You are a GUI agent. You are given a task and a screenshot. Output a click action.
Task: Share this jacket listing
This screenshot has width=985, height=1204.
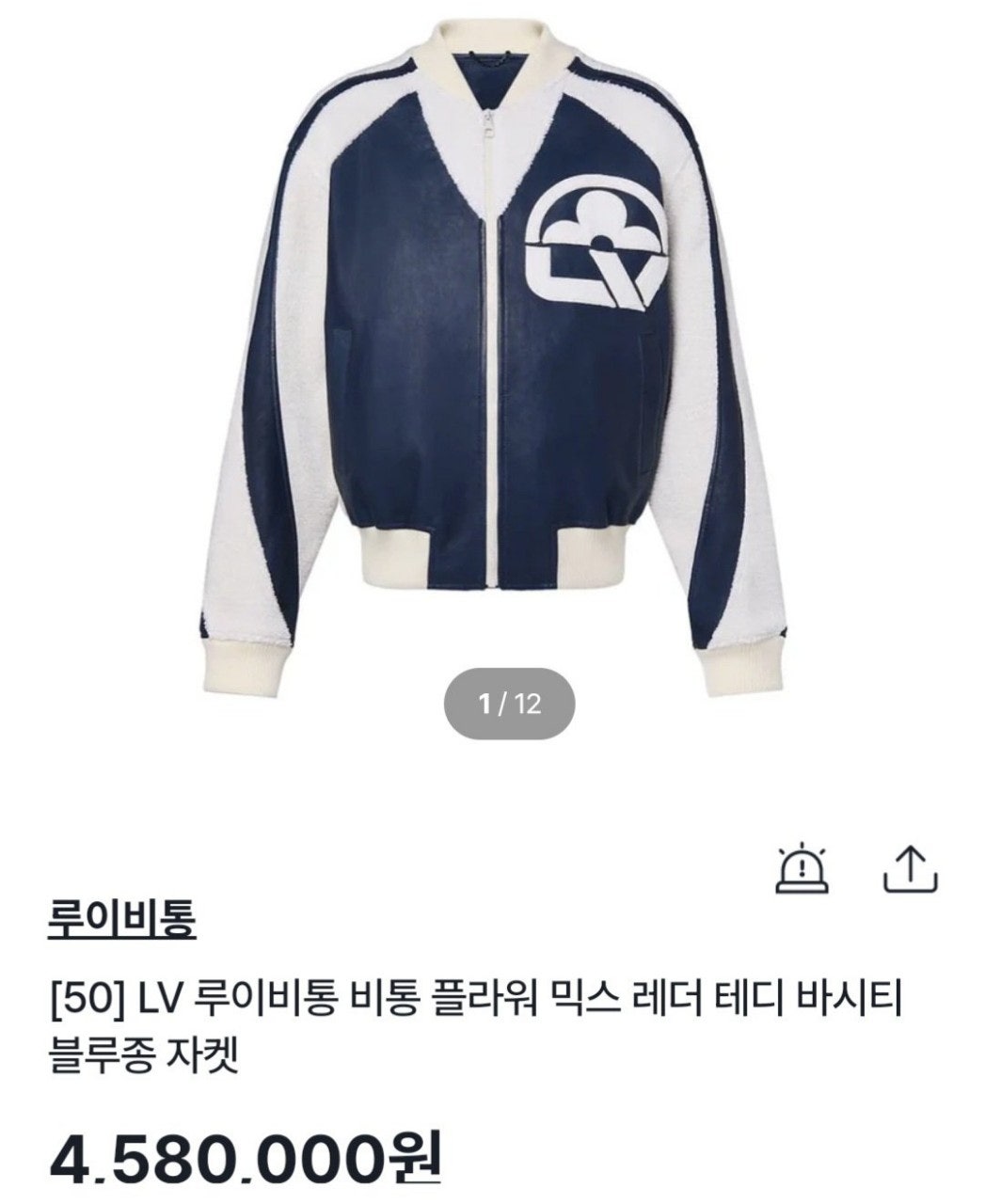pyautogui.click(x=911, y=868)
